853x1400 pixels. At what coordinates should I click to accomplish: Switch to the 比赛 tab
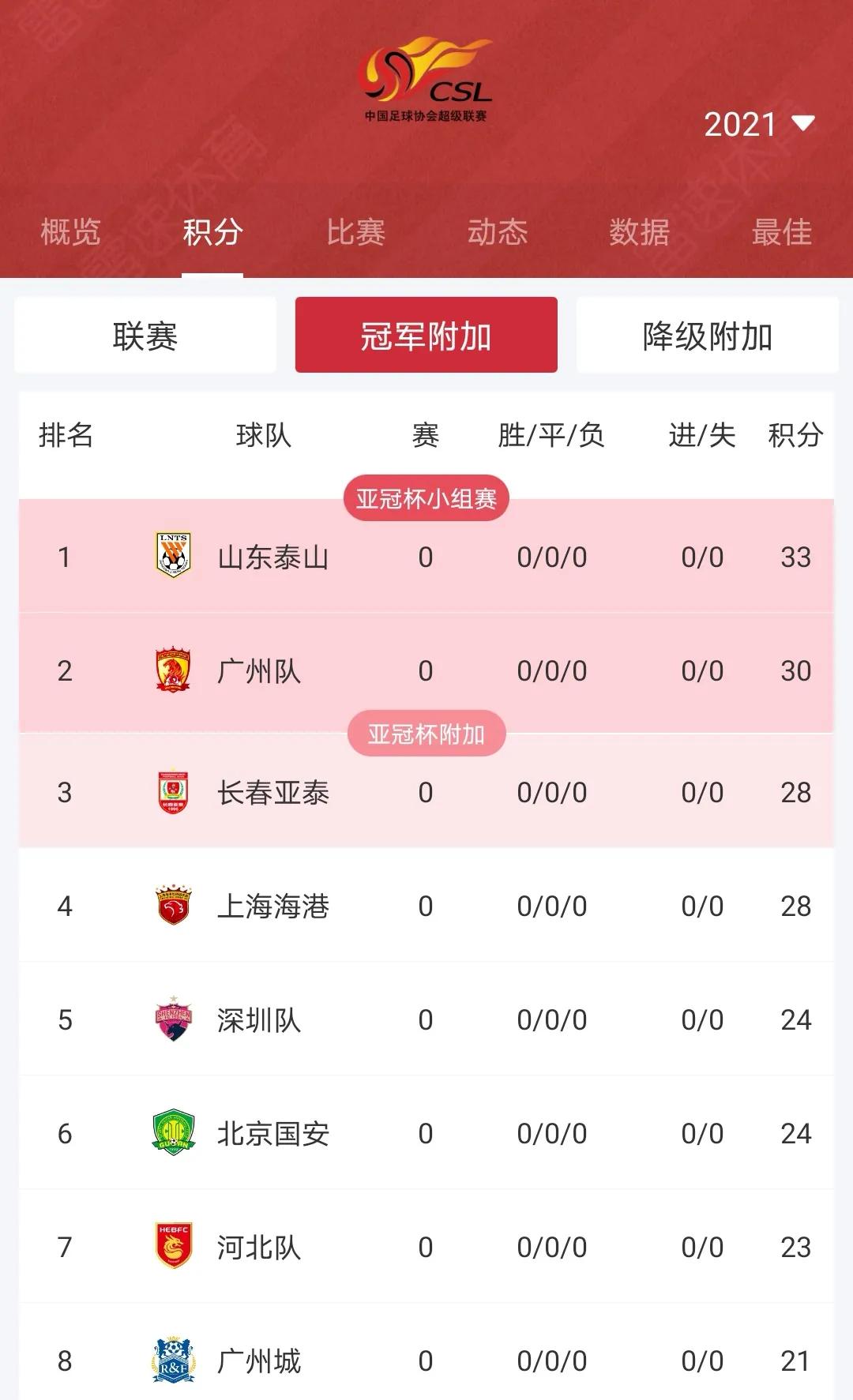pyautogui.click(x=357, y=232)
